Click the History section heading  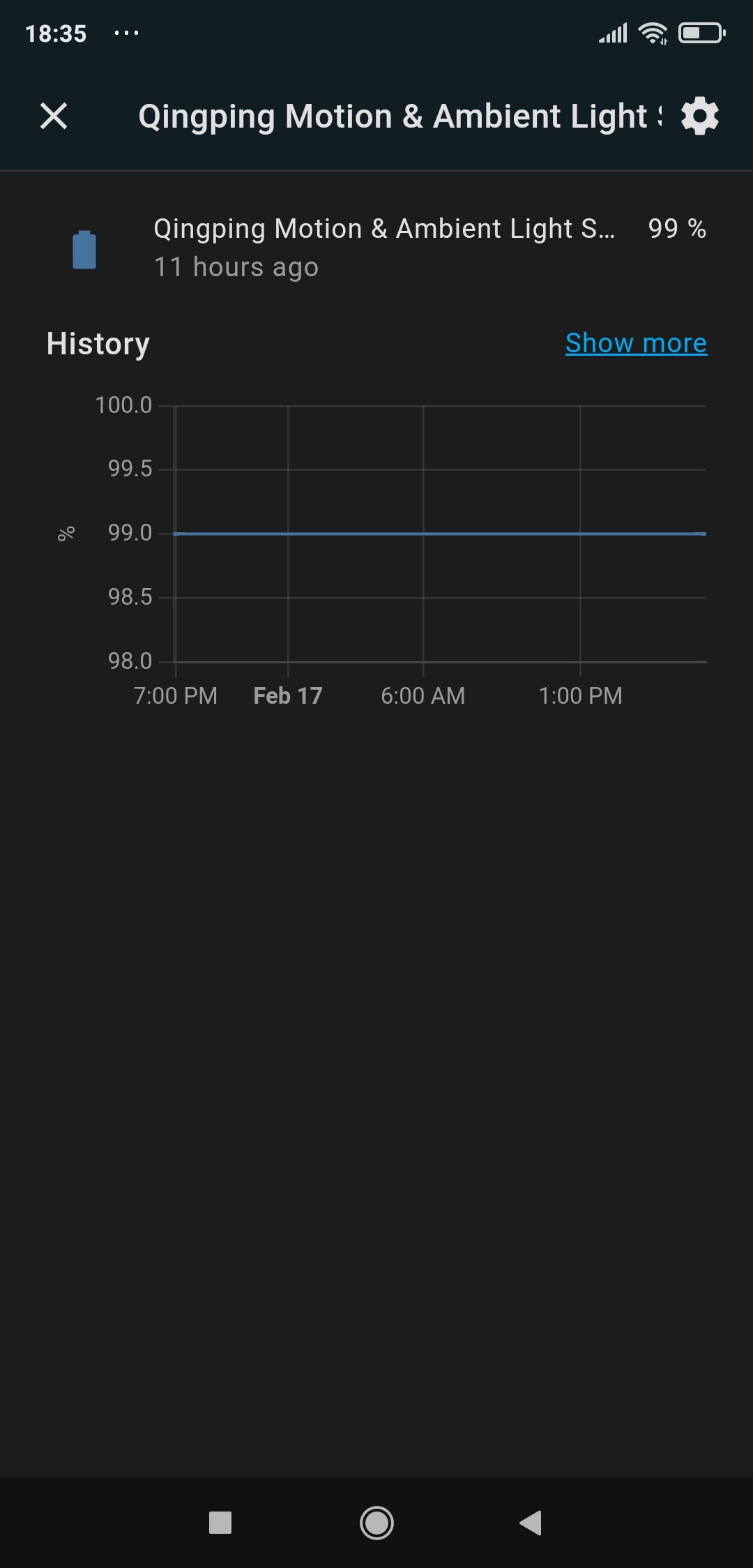pyautogui.click(x=98, y=342)
